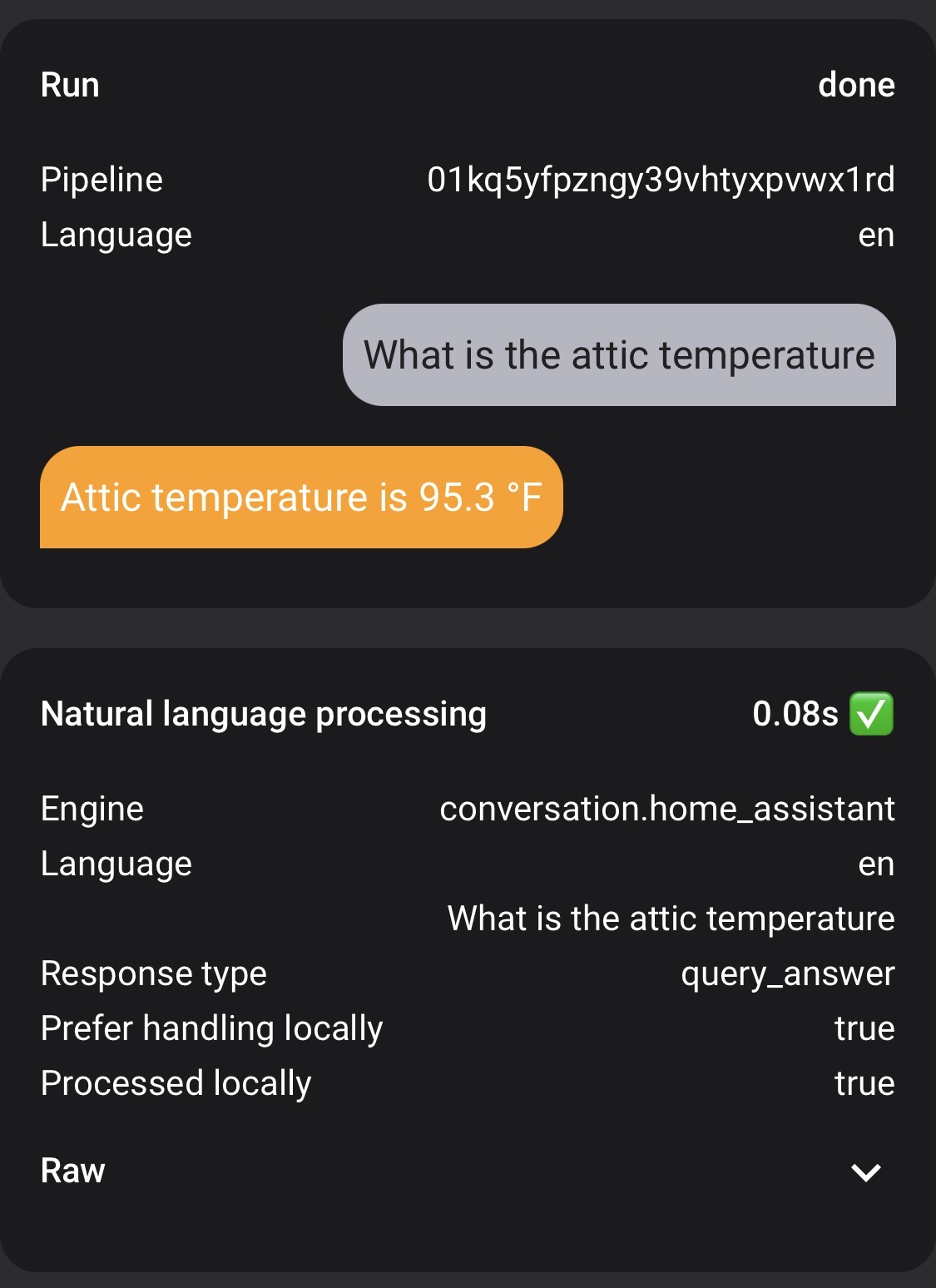This screenshot has height=1288, width=936.
Task: Toggle the Processed locally value
Action: pyautogui.click(x=864, y=1082)
